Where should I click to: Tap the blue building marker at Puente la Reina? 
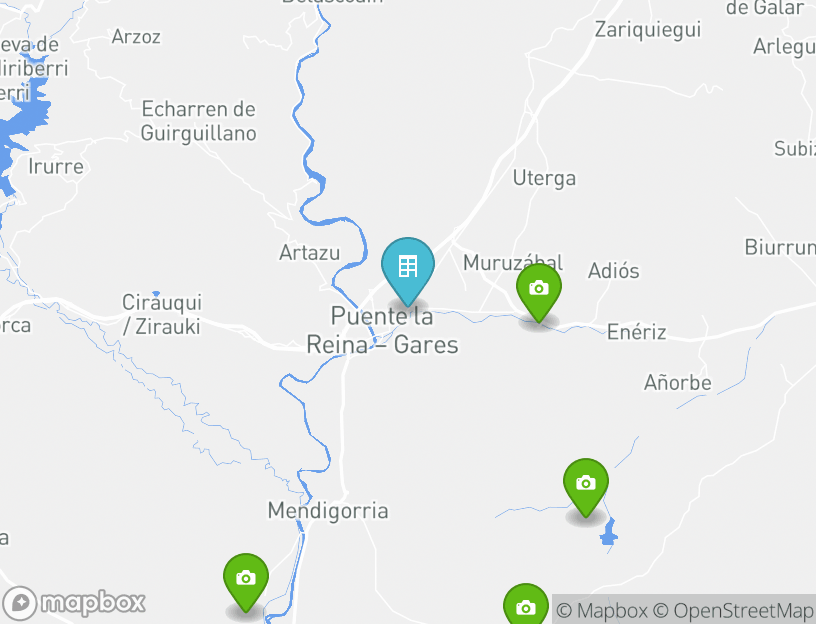coord(407,268)
